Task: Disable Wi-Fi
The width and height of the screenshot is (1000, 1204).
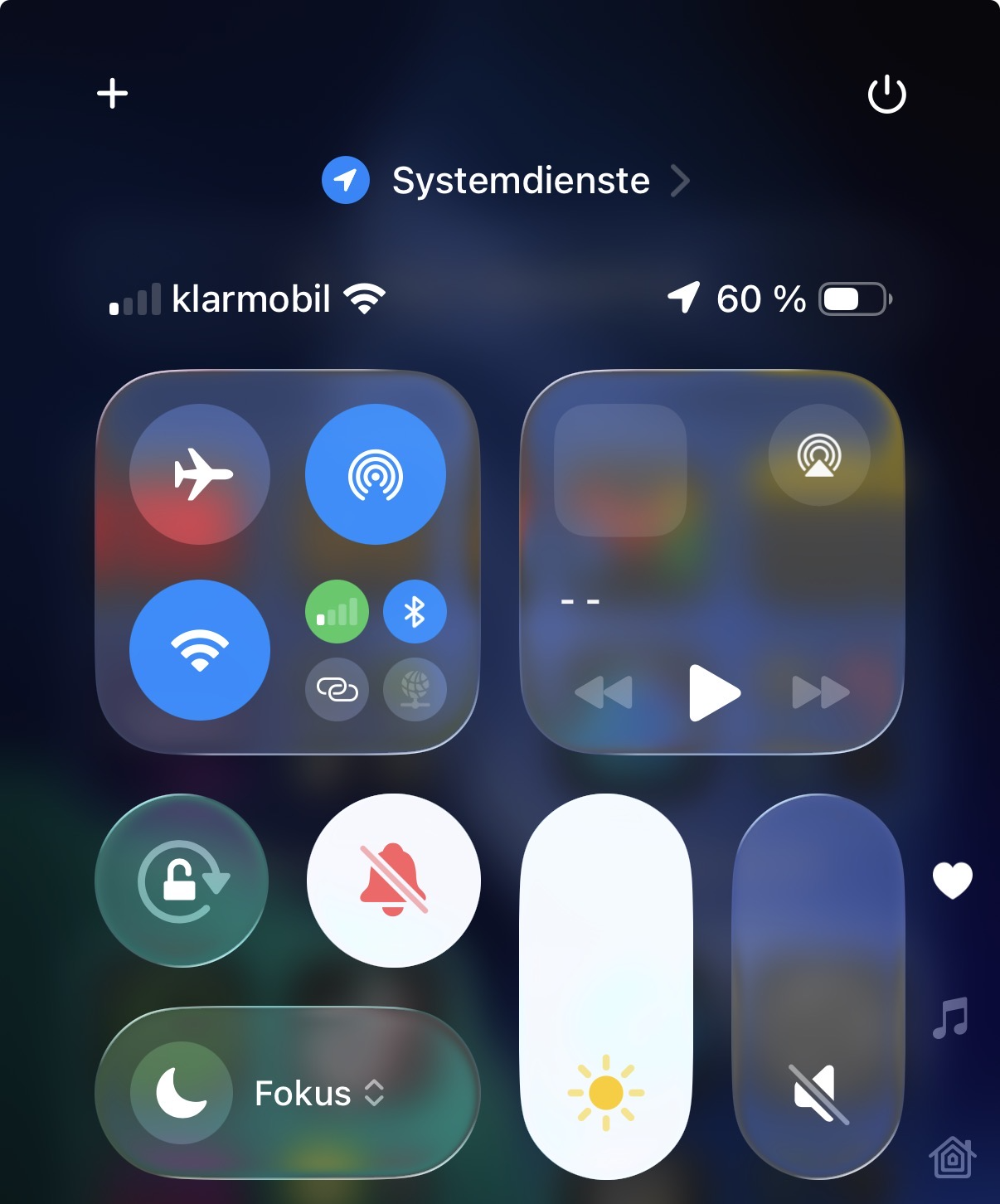Action: click(200, 649)
